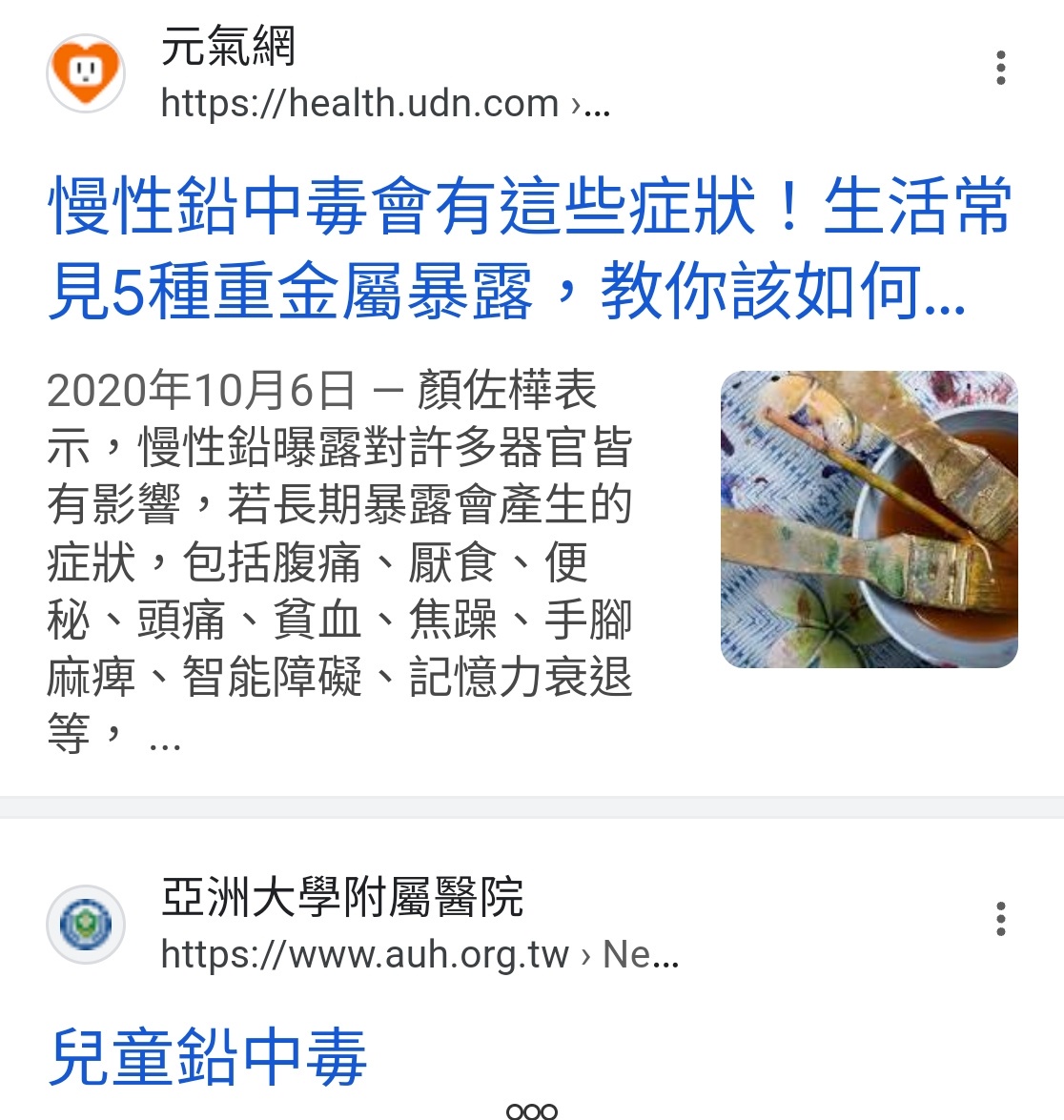The image size is (1064, 1120).
Task: Tap the paint brushes thumbnail image
Action: 869,519
